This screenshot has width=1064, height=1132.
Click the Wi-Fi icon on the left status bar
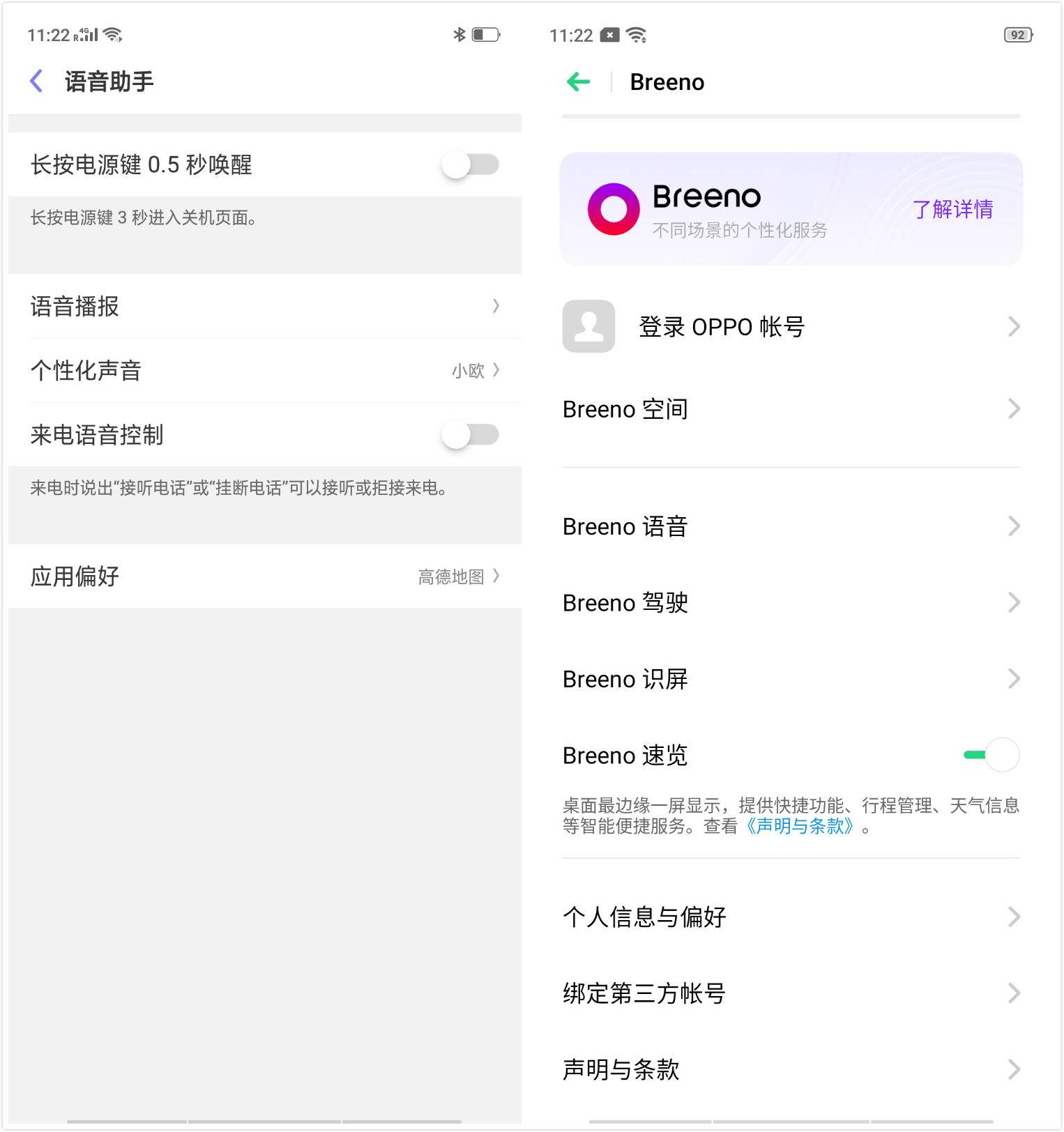click(112, 33)
